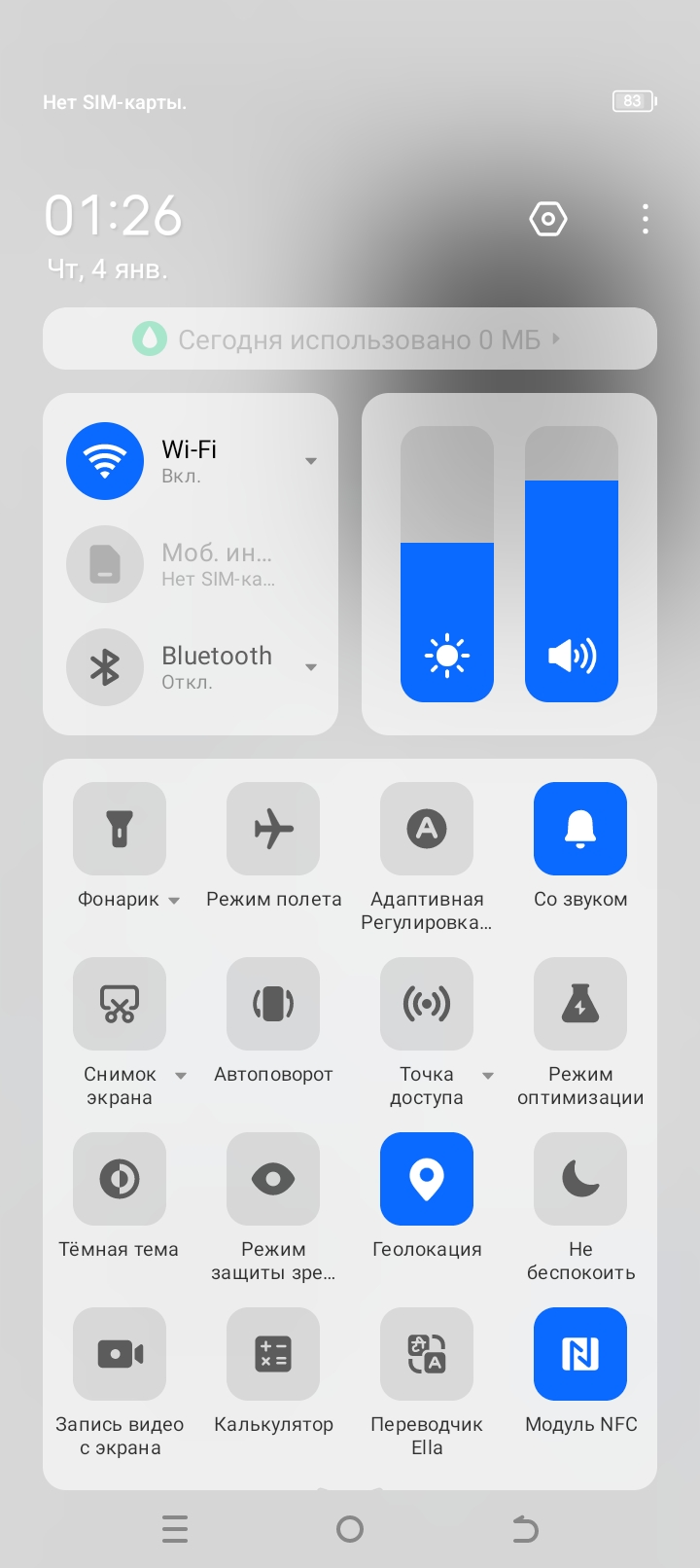Enable Автоповорот auto-rotate
The image size is (700, 1568).
pos(273,1004)
